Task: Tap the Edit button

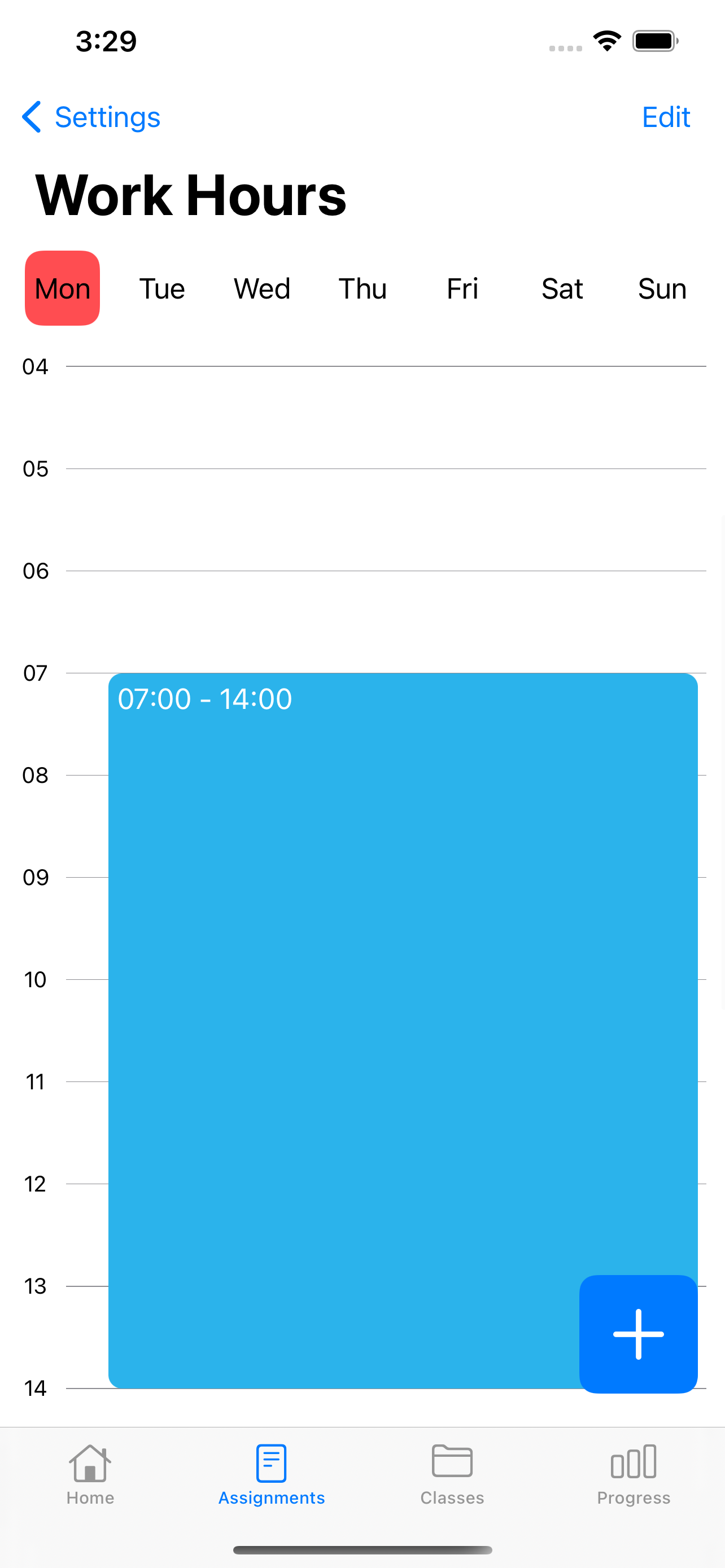Action: (x=665, y=117)
